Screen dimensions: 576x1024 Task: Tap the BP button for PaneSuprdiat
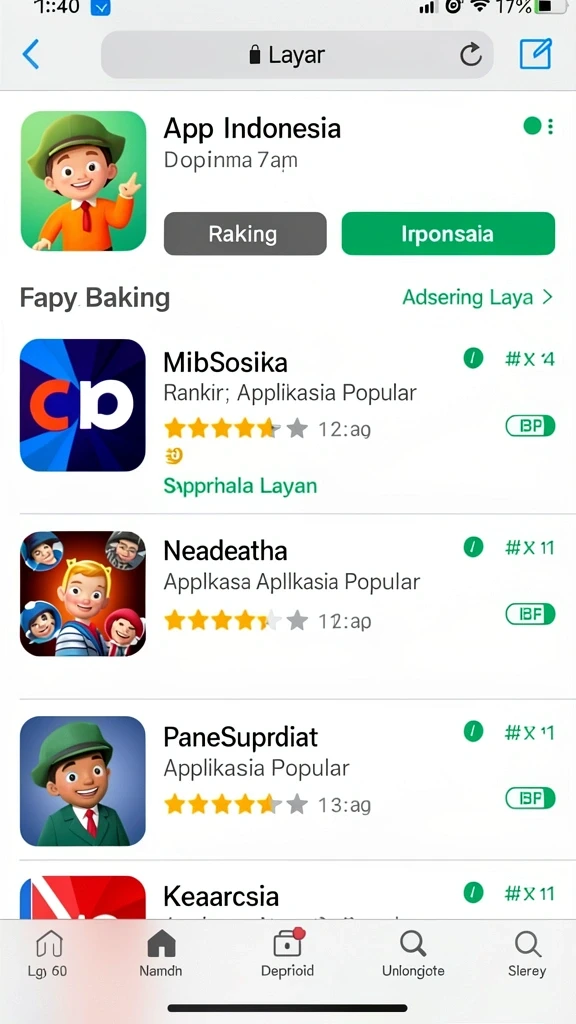click(x=530, y=798)
